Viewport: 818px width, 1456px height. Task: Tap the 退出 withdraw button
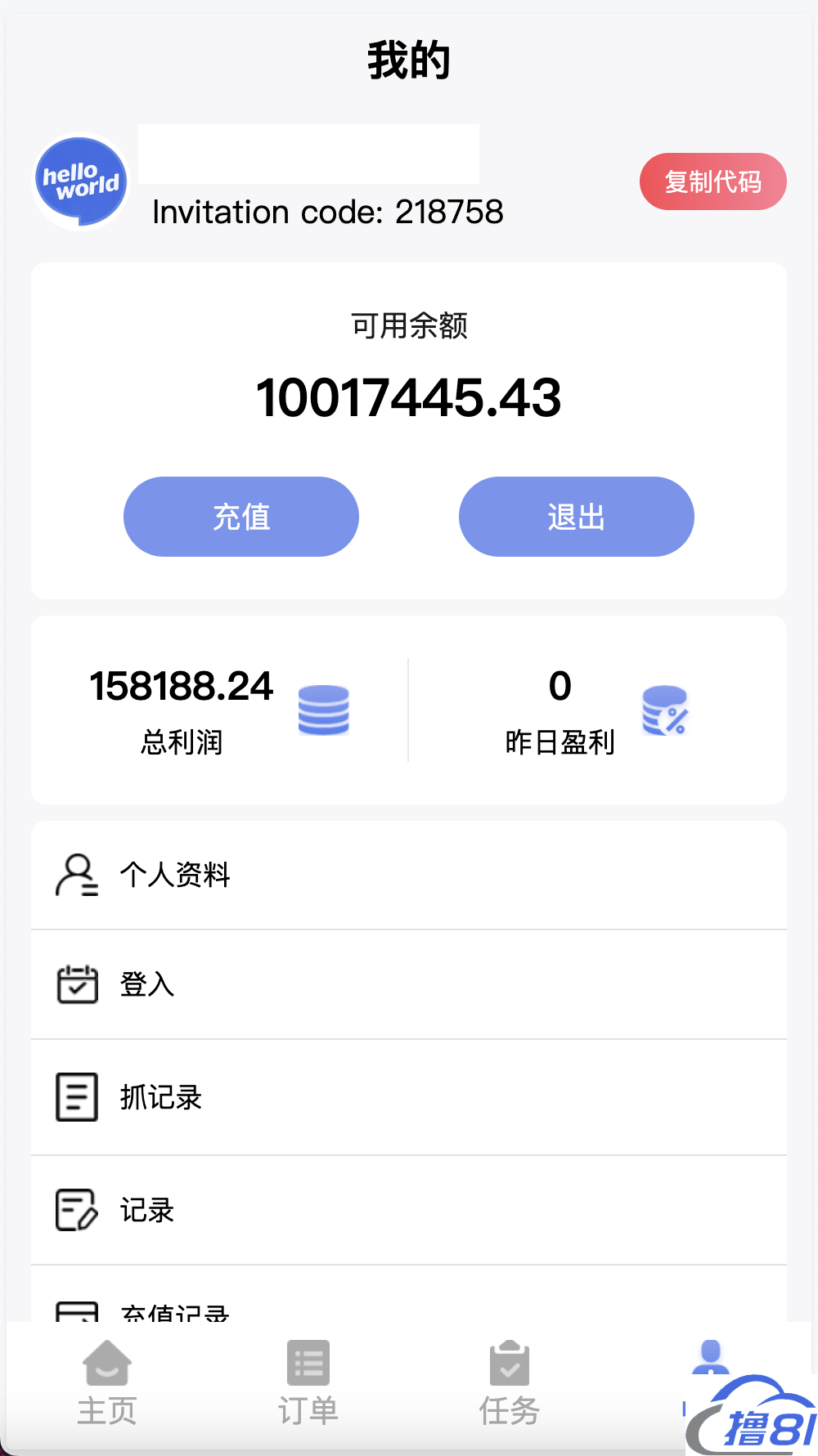(576, 517)
